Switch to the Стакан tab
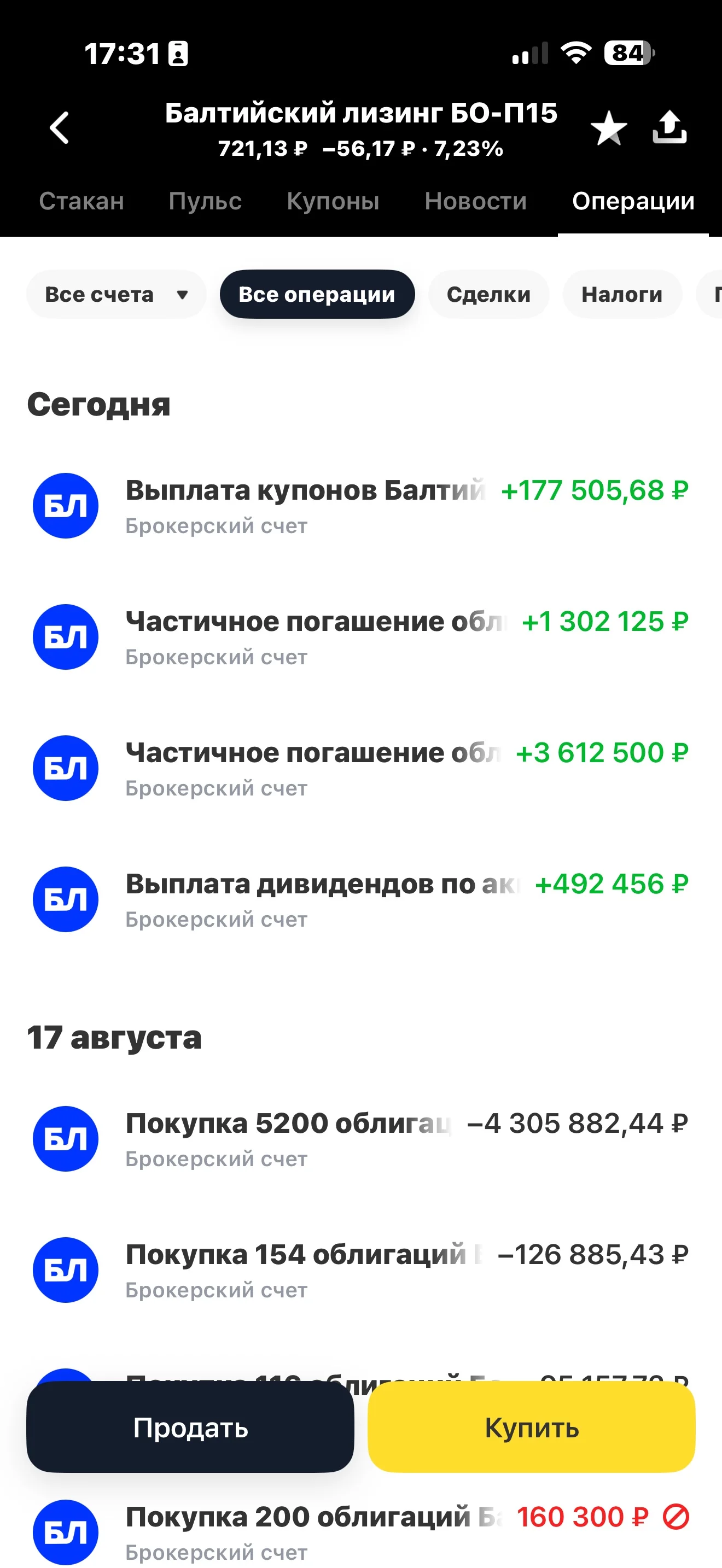Screen dimensions: 722x1568 tap(81, 201)
